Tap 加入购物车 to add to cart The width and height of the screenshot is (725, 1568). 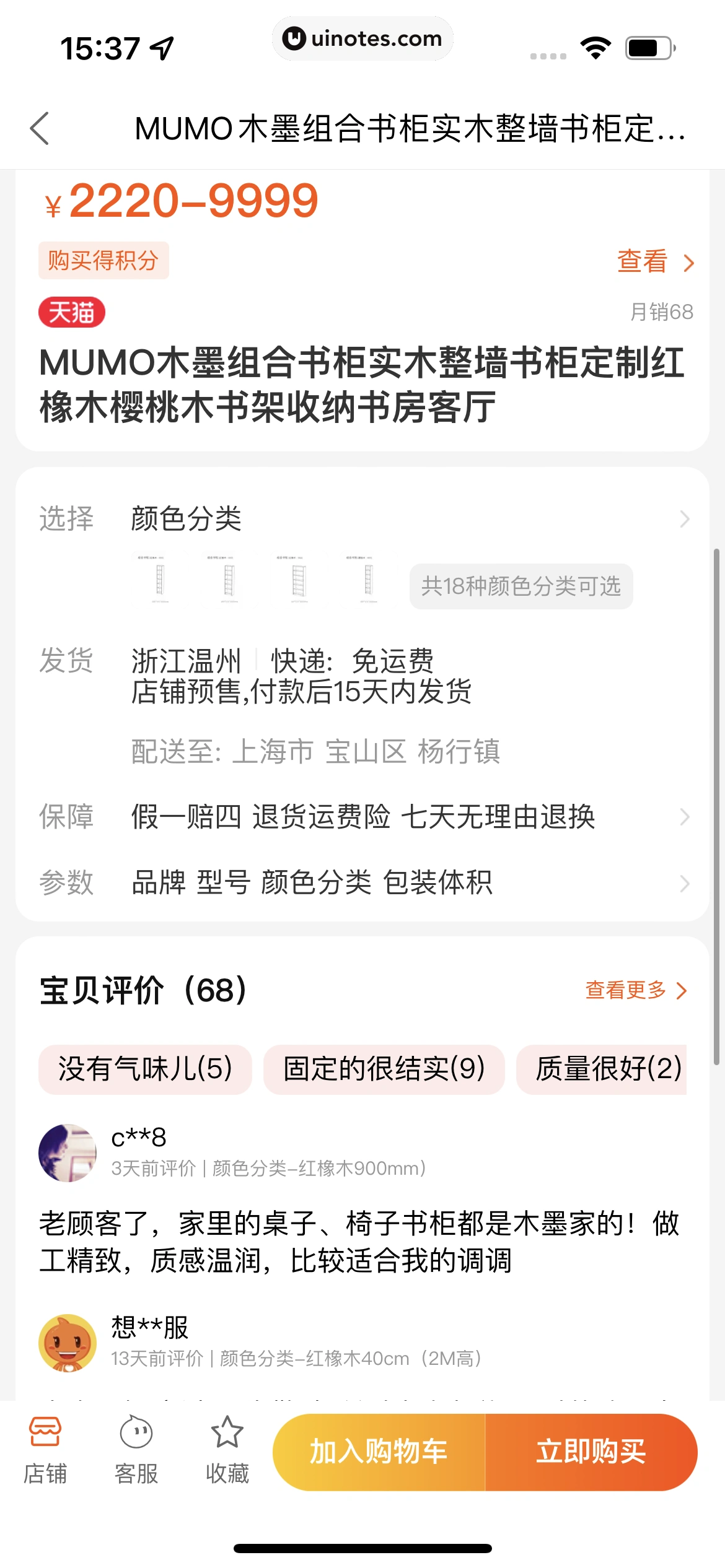(x=380, y=1451)
